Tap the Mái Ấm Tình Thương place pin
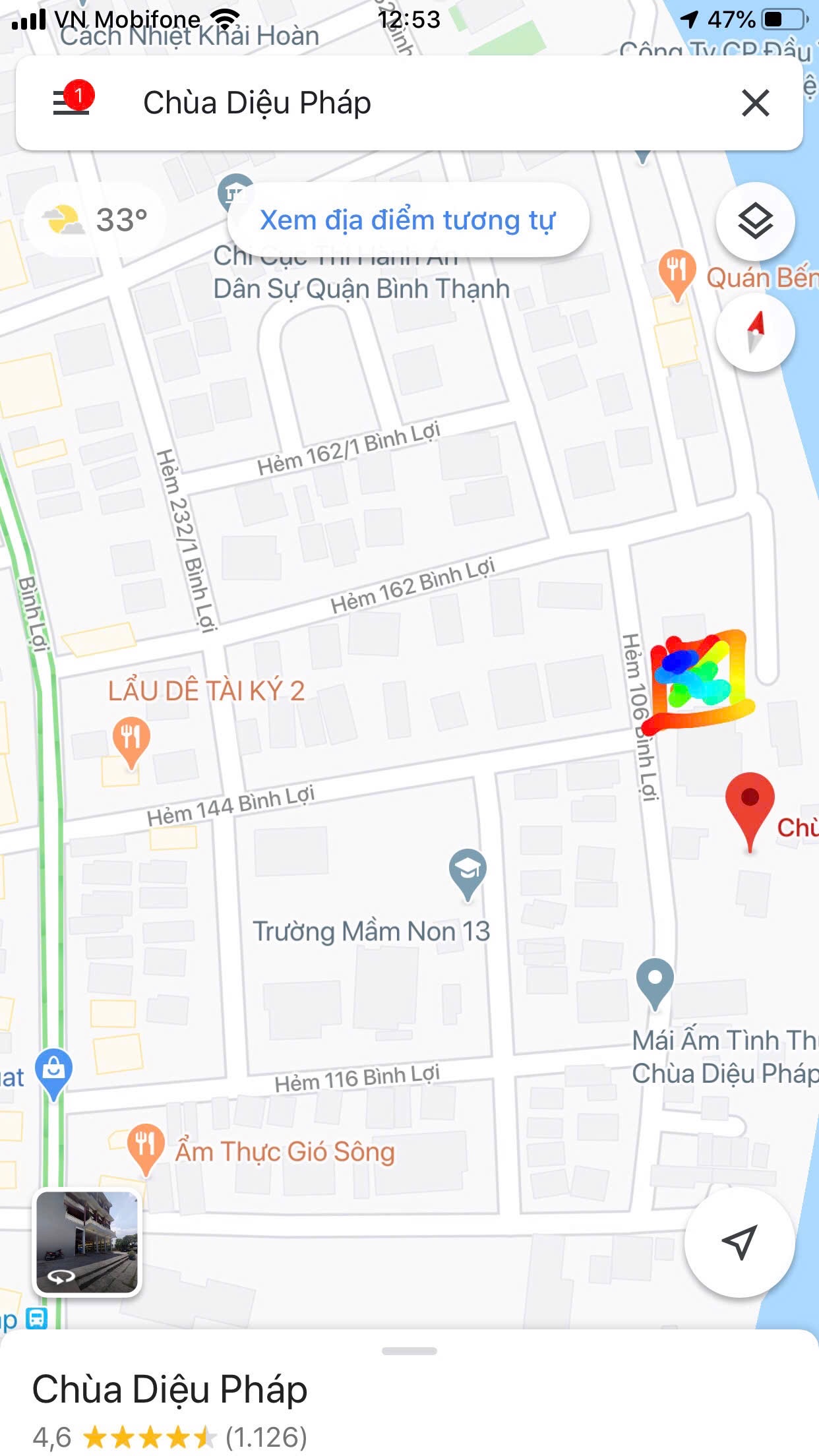Viewport: 819px width, 1456px height. (x=655, y=981)
